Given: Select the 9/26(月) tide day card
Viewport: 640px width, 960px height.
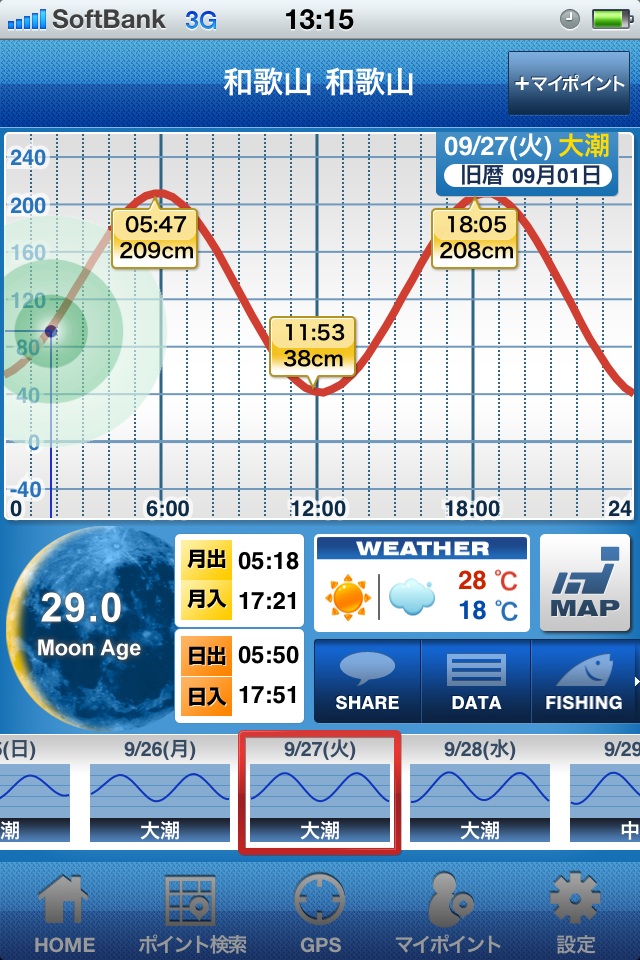Looking at the screenshot, I should (160, 790).
